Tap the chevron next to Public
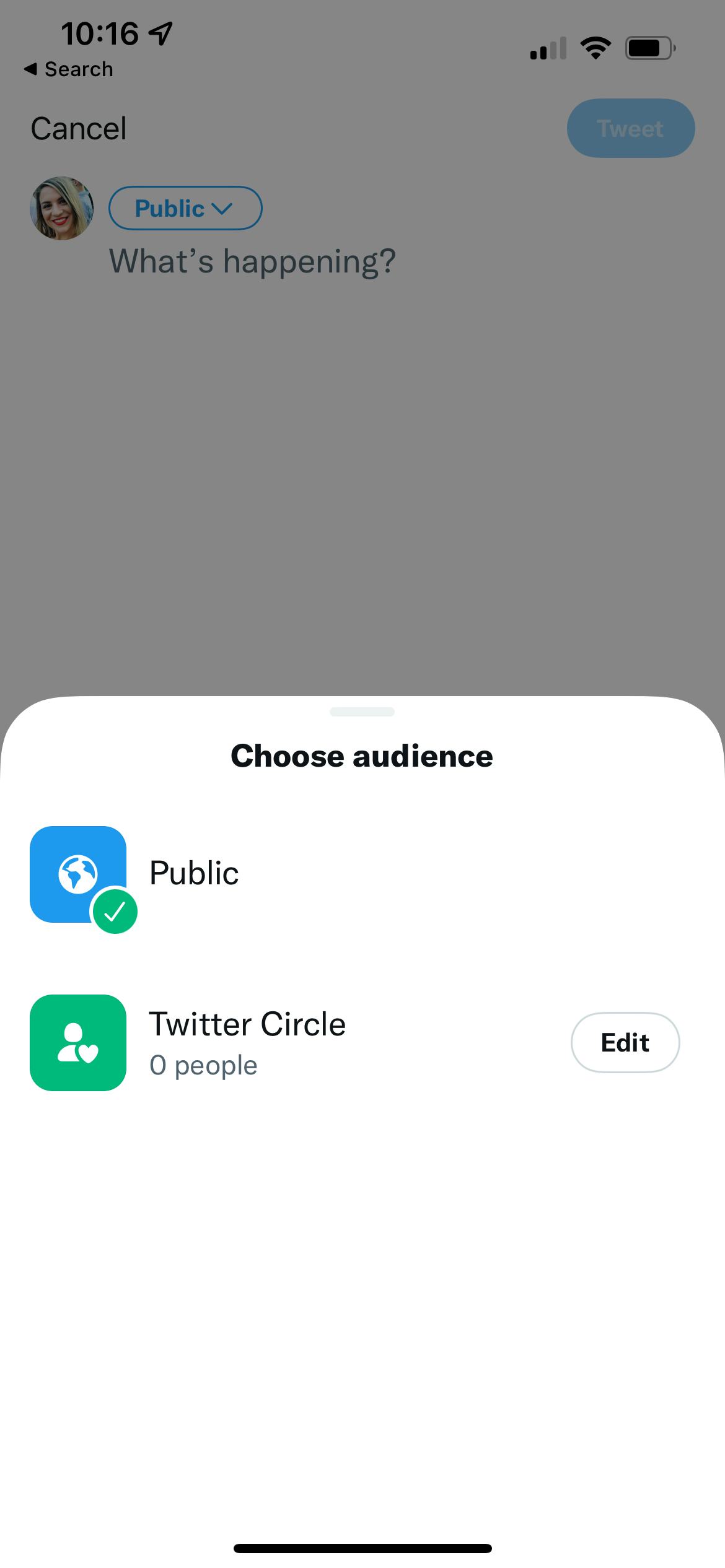Screen dimensions: 725x1568 click(223, 209)
